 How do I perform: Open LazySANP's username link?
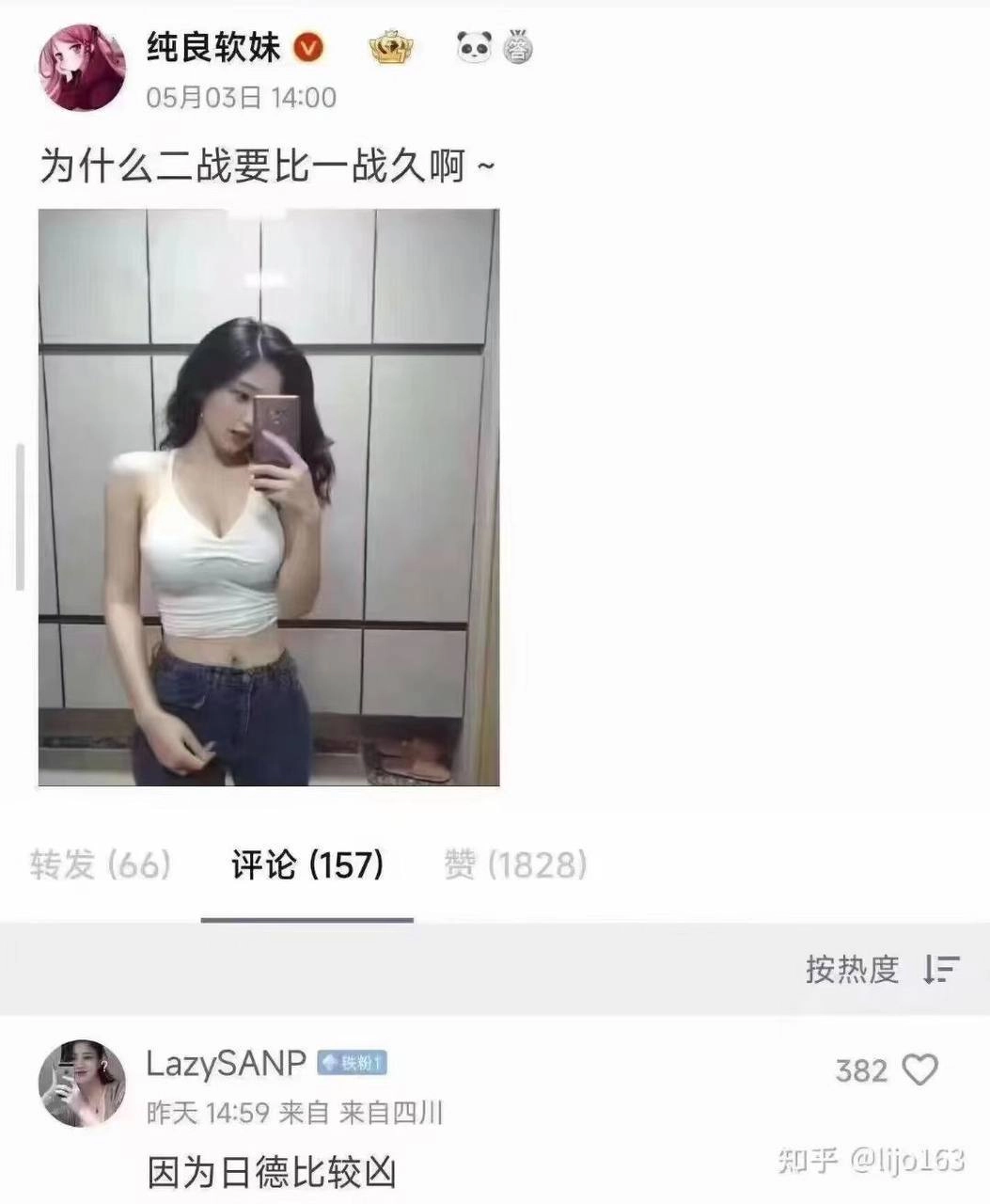[223, 1063]
